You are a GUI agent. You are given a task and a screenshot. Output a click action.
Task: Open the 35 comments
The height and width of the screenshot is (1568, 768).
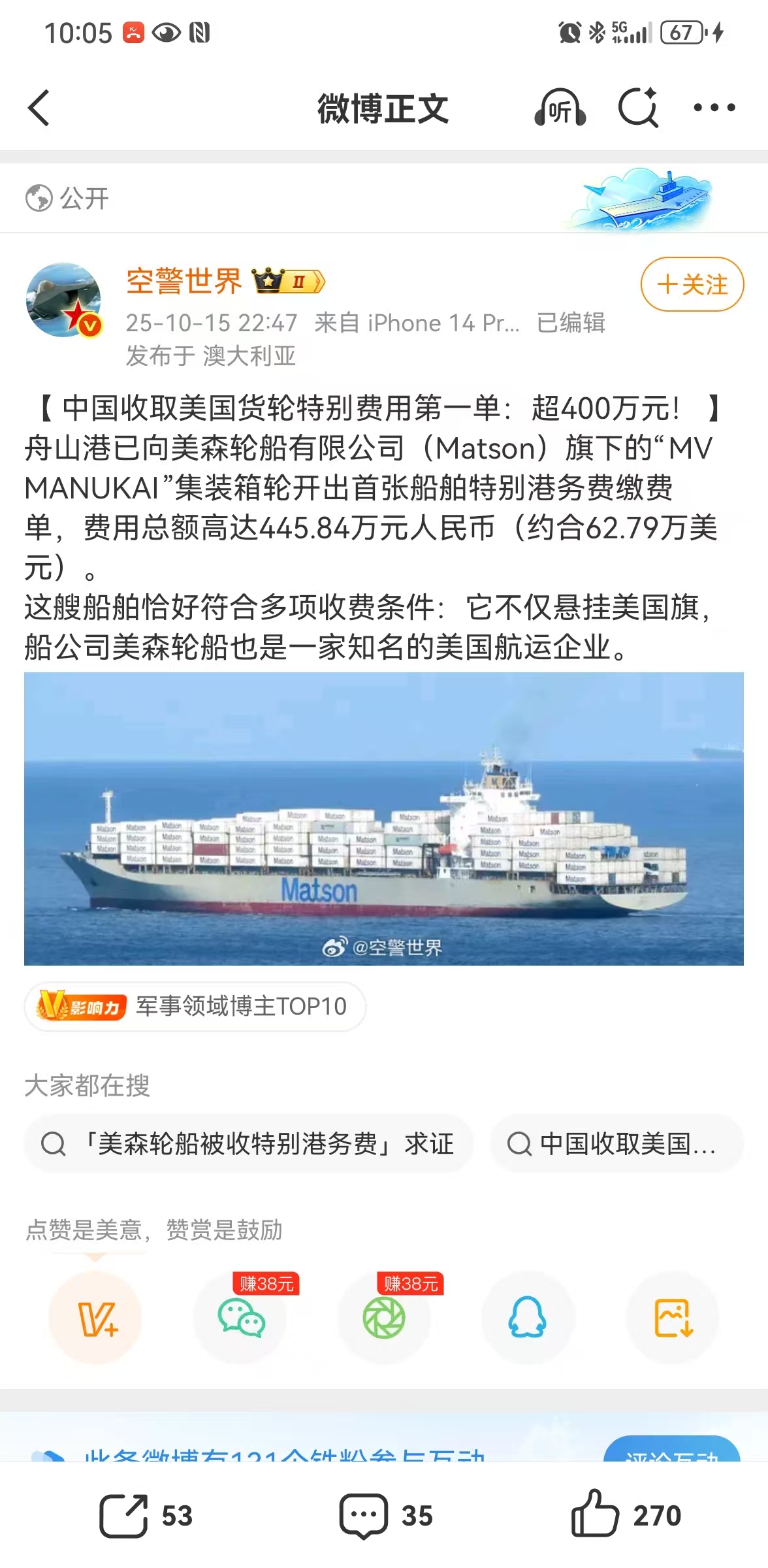tap(385, 1516)
